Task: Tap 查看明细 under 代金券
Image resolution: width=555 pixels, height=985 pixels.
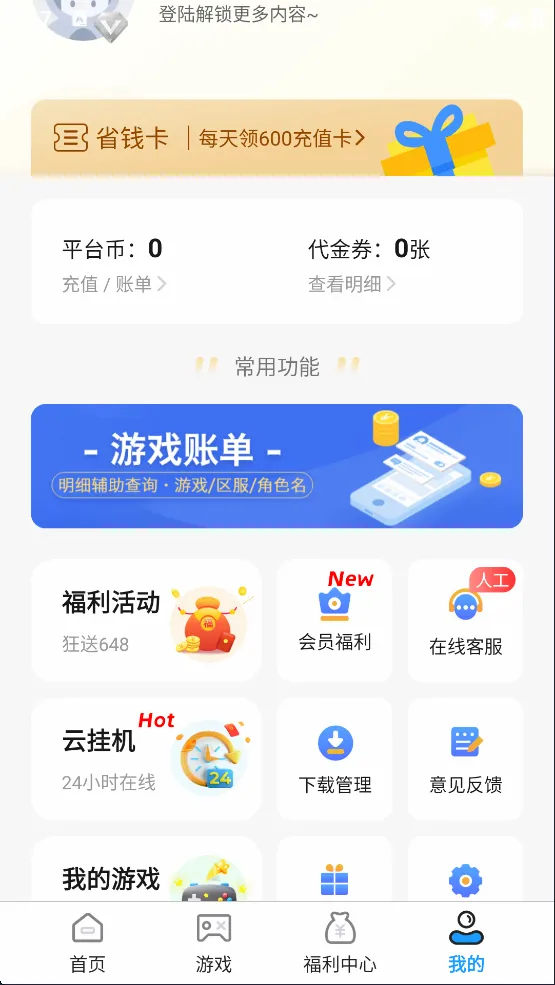Action: tap(351, 285)
